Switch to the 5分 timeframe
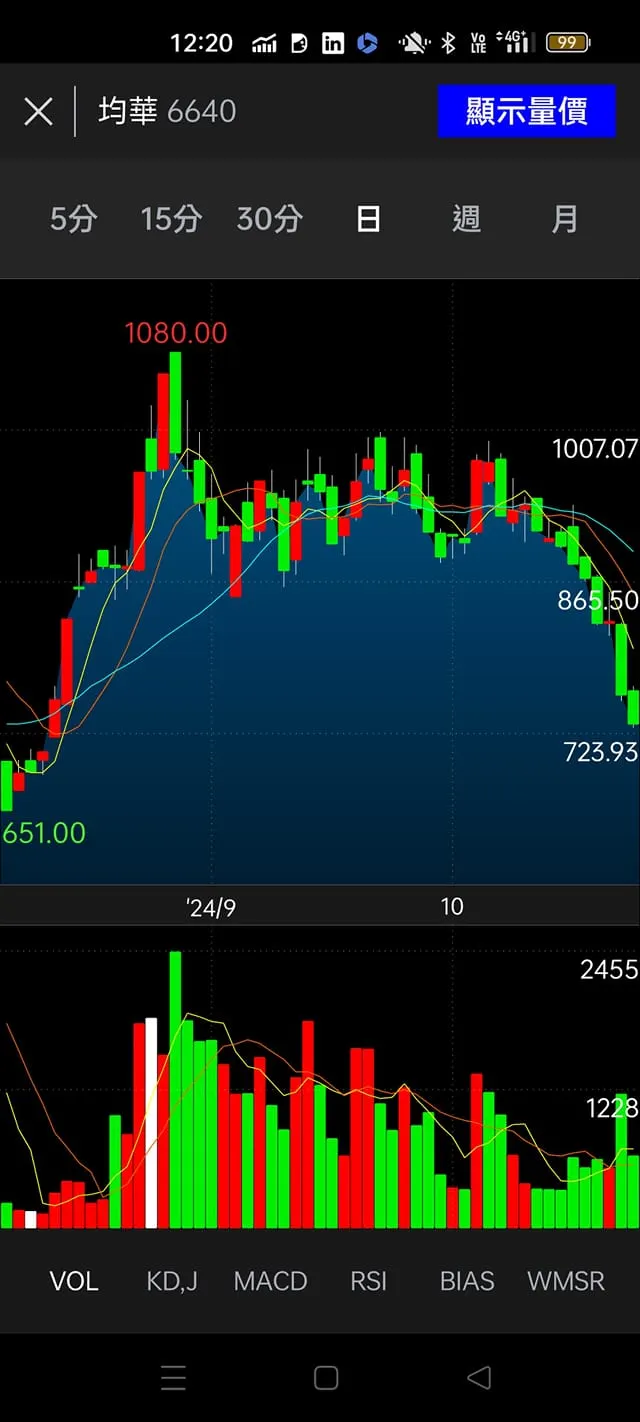This screenshot has height=1422, width=640. tap(73, 219)
